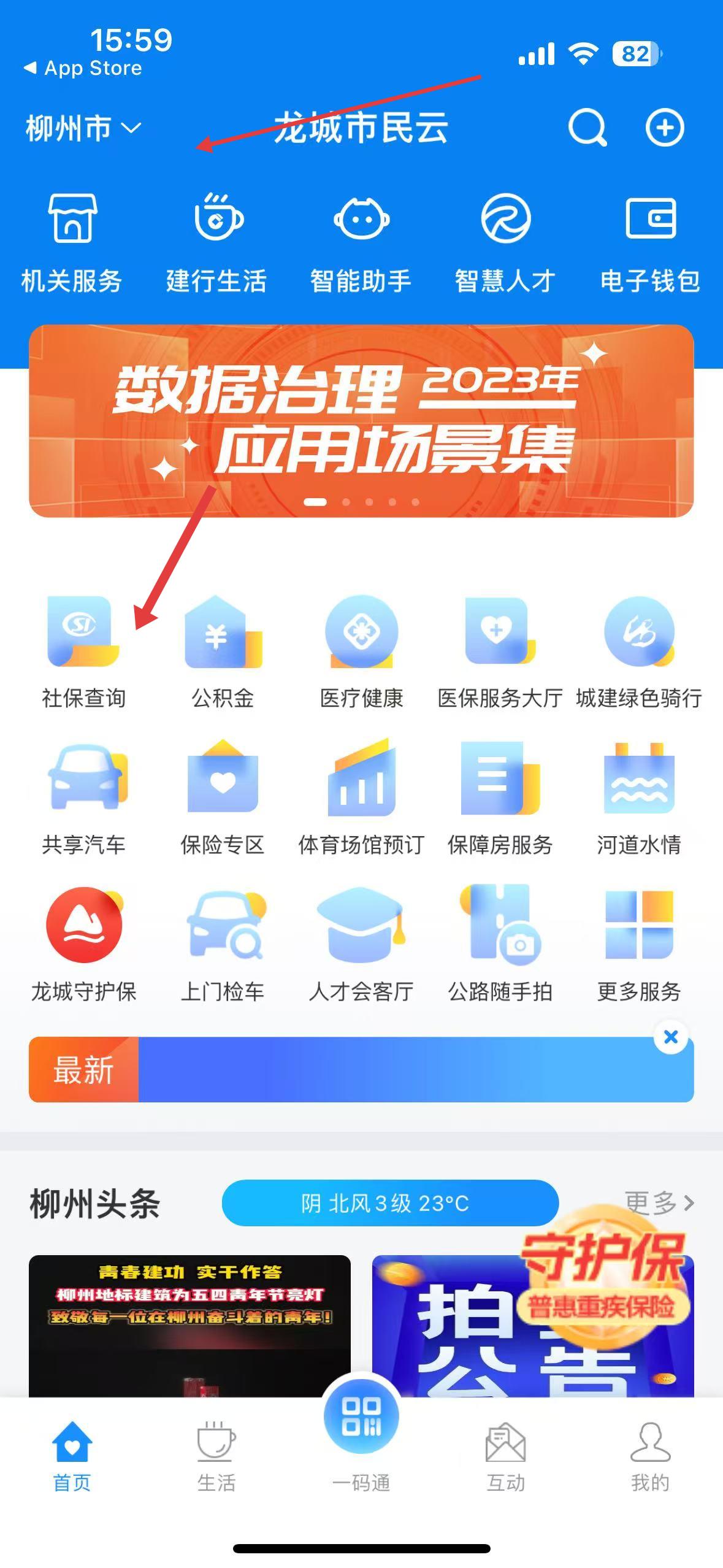The height and width of the screenshot is (1568, 723).
Task: Open the 数据治理 2023 banner
Action: pos(361,421)
